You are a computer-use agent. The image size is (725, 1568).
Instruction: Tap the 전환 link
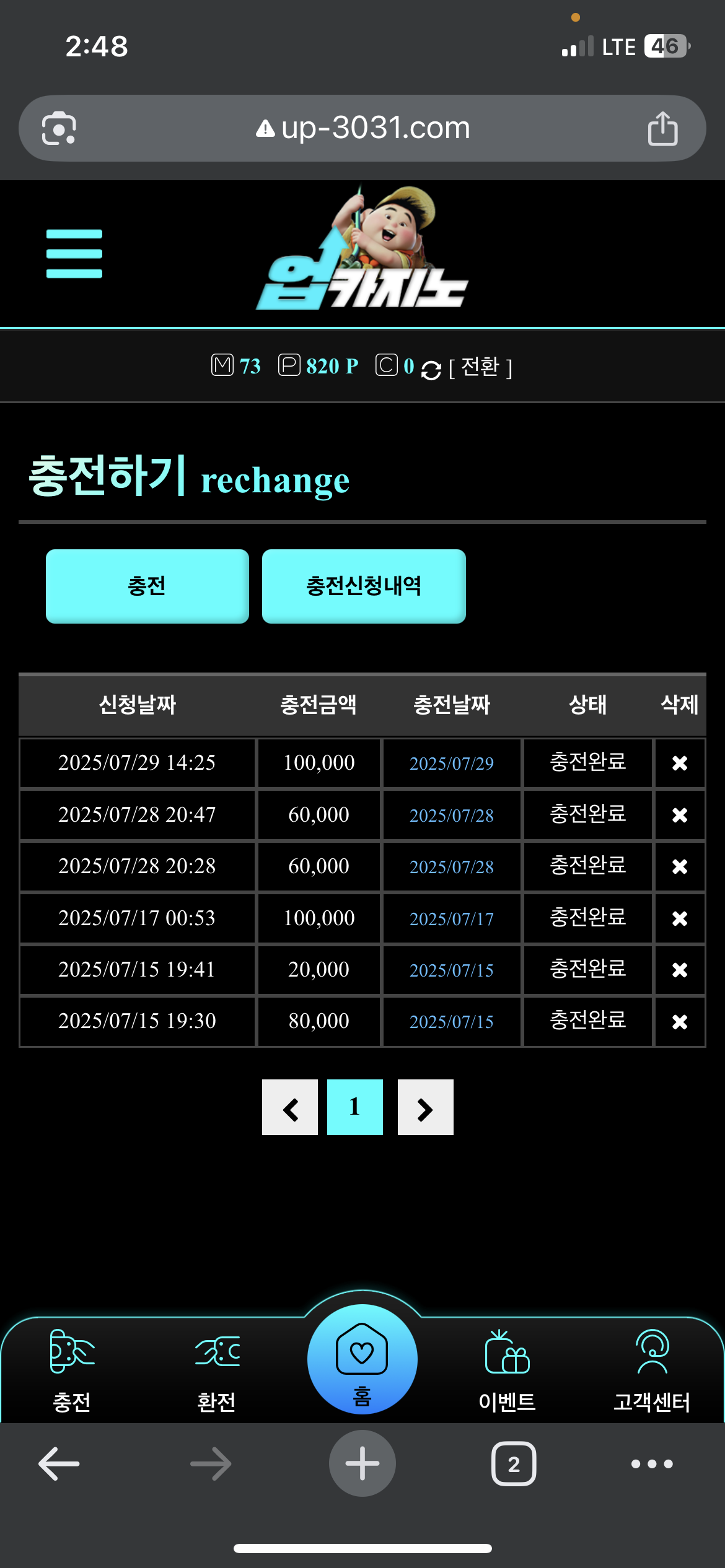click(480, 367)
